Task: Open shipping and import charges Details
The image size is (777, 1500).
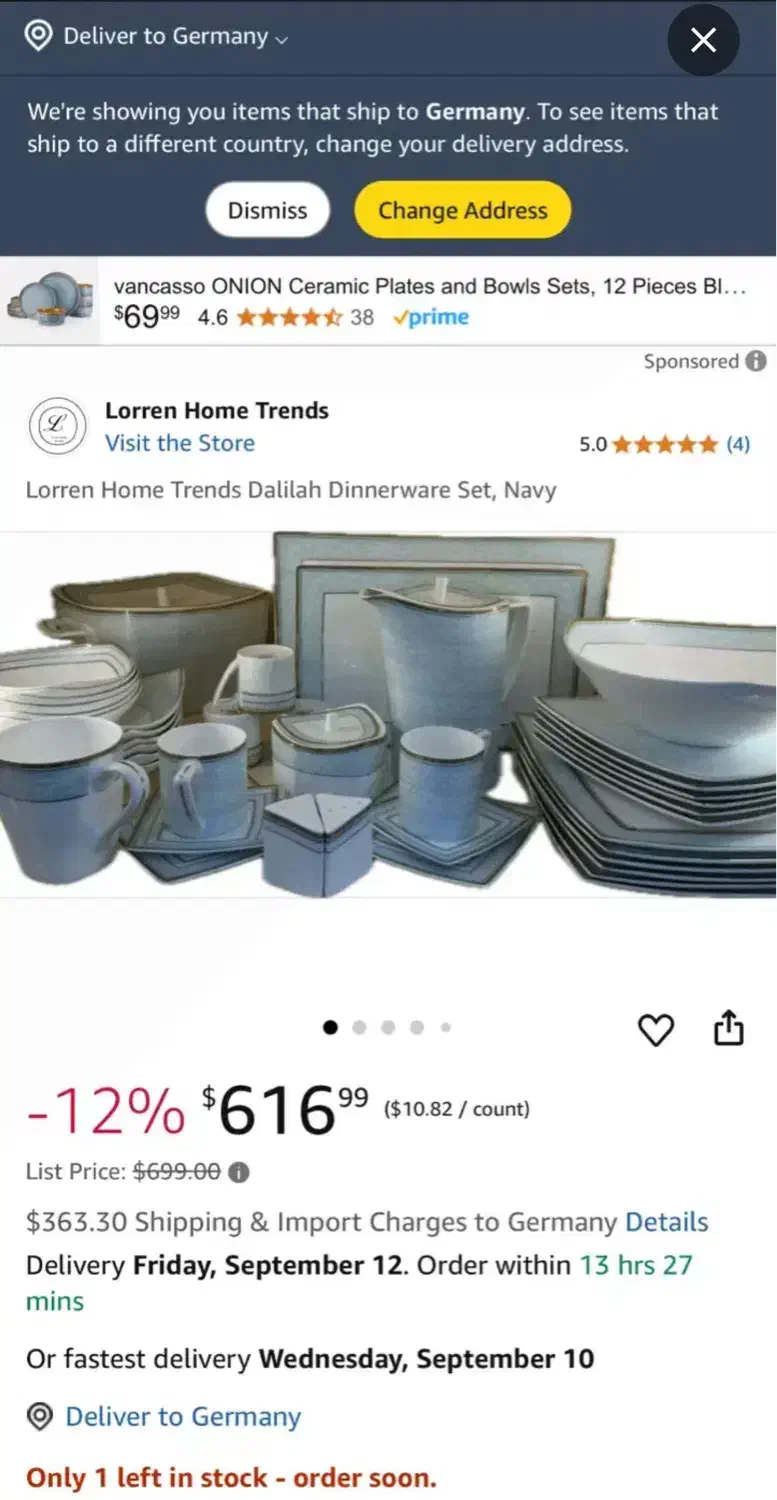Action: pos(667,1222)
